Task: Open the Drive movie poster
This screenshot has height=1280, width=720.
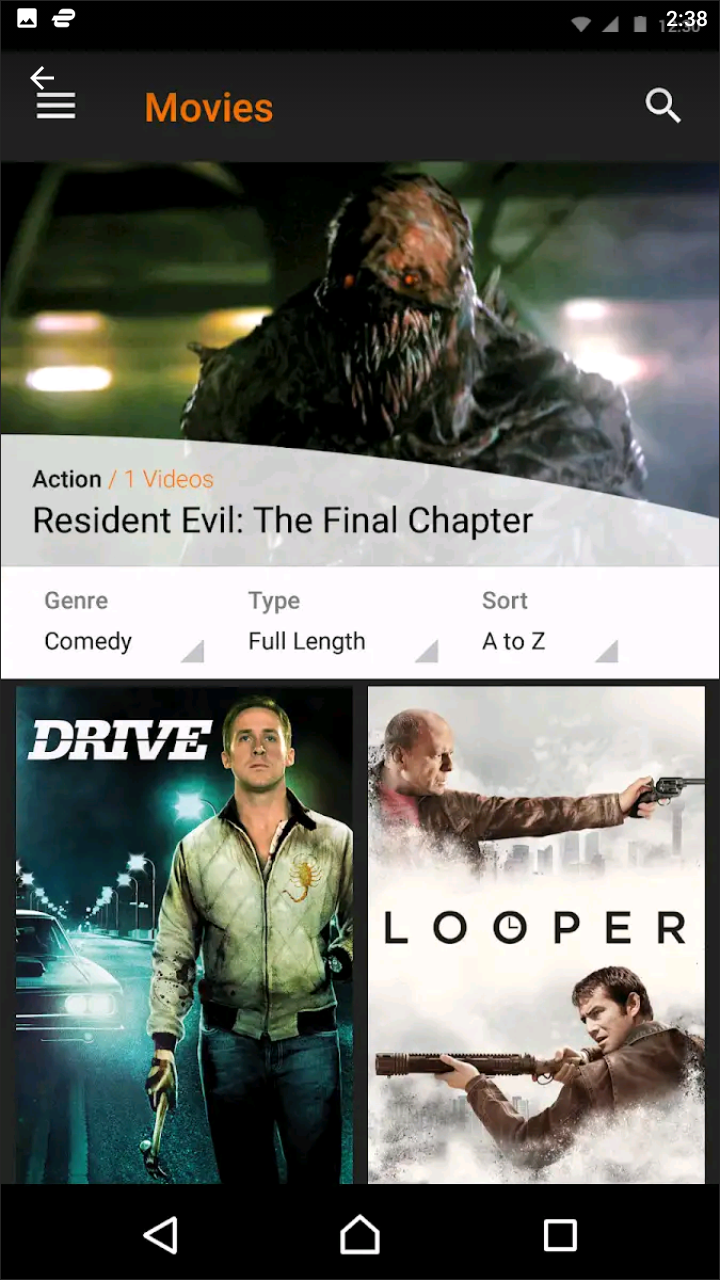Action: [184, 935]
